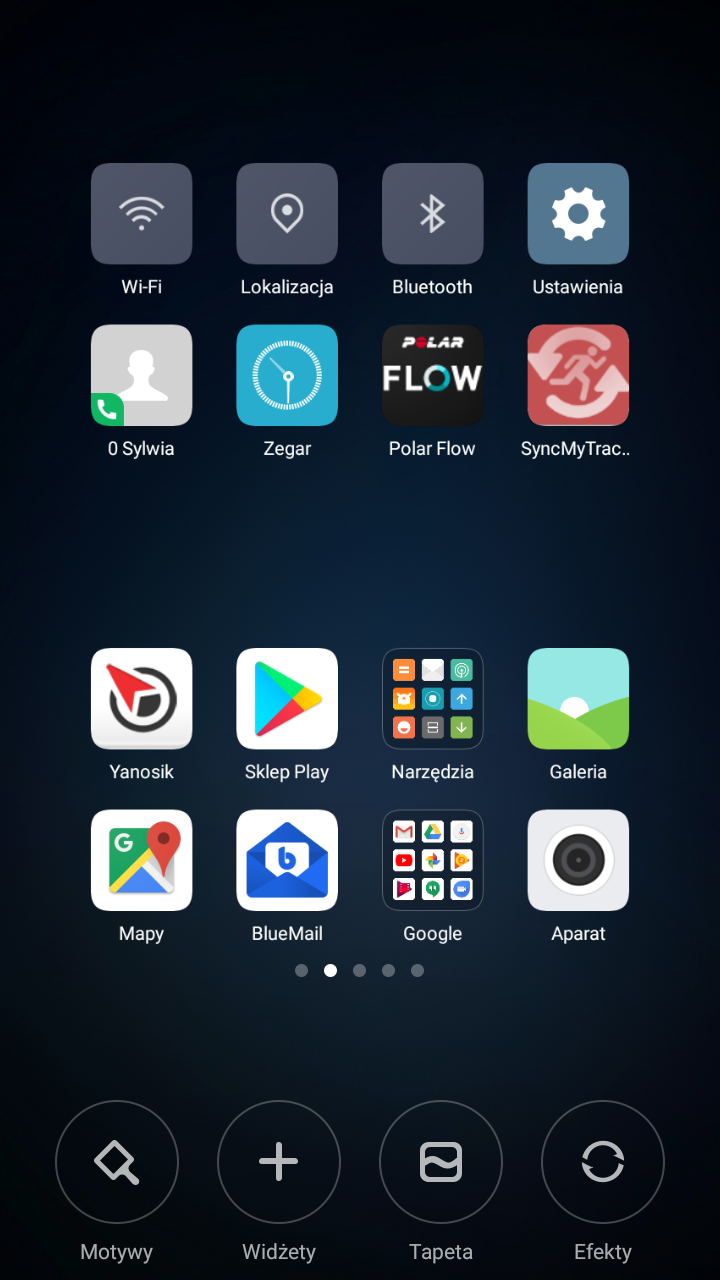The height and width of the screenshot is (1280, 720).
Task: Add widgets via Widżety button
Action: tap(279, 1162)
